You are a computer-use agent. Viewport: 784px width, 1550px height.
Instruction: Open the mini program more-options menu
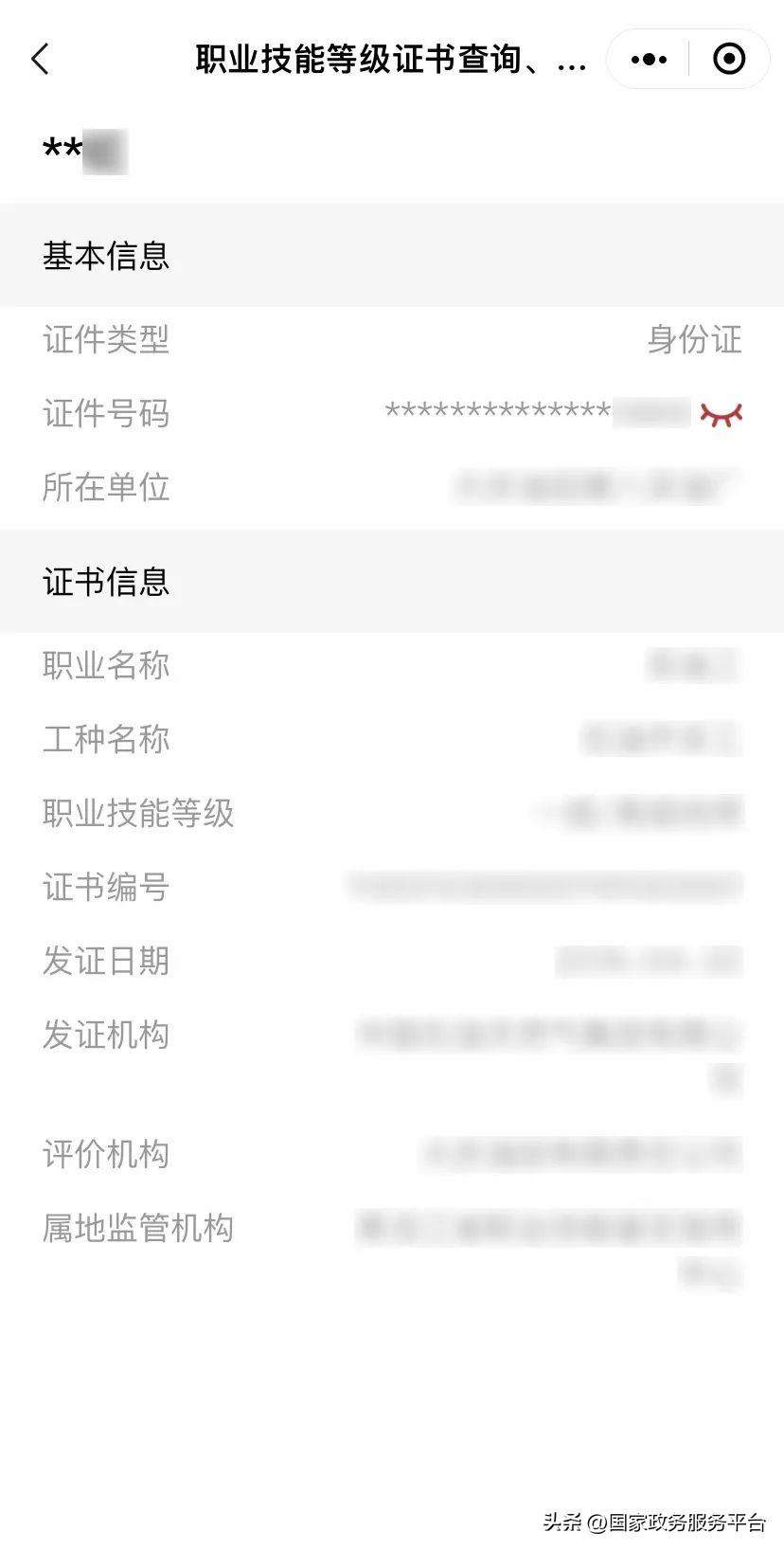tap(649, 60)
